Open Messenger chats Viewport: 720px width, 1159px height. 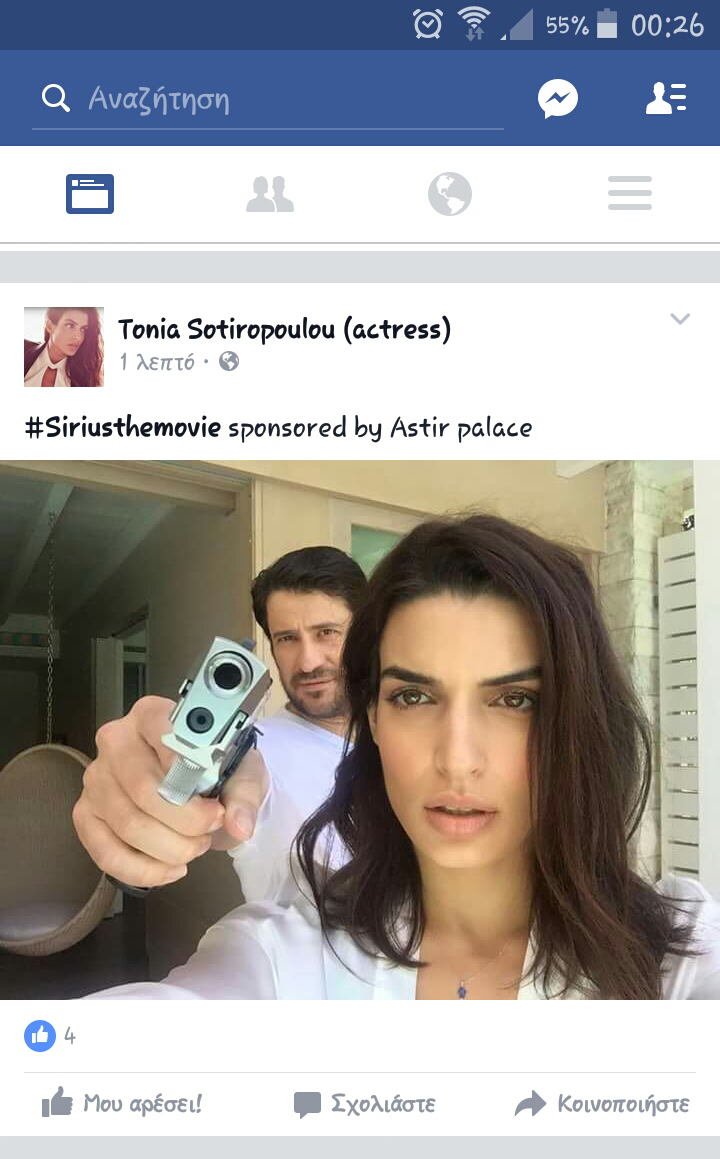coord(558,98)
